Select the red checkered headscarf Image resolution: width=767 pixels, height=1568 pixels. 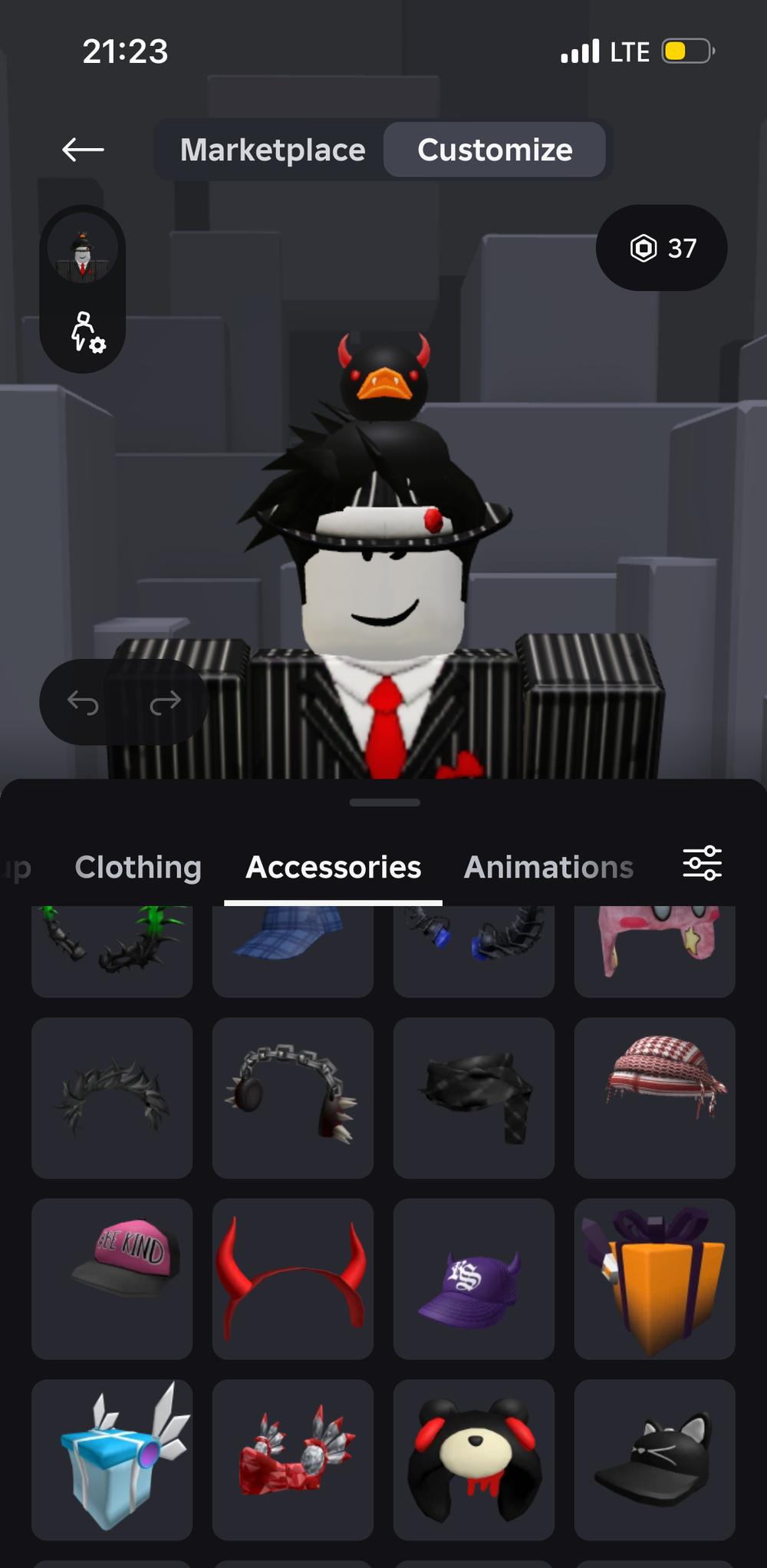pos(654,1098)
